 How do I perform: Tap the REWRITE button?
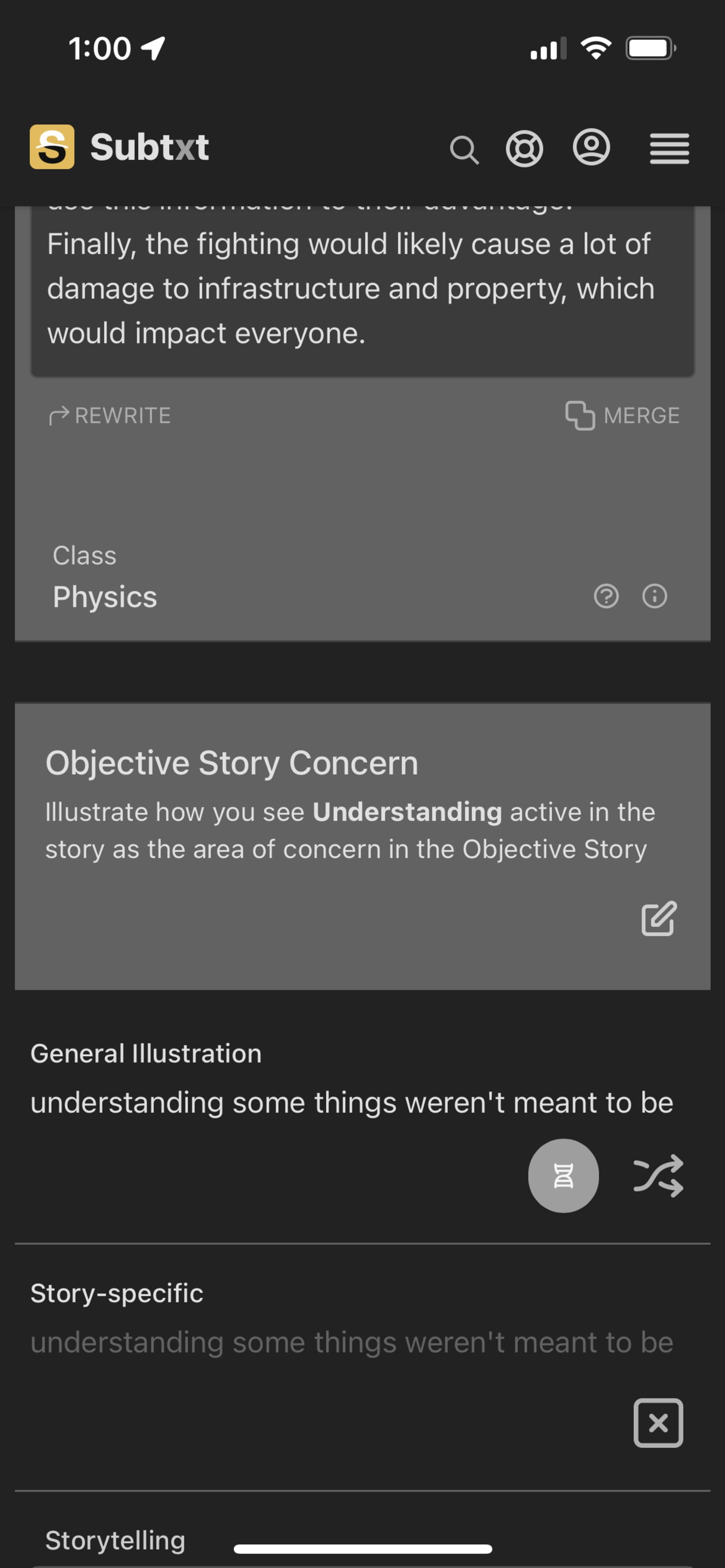tap(110, 416)
